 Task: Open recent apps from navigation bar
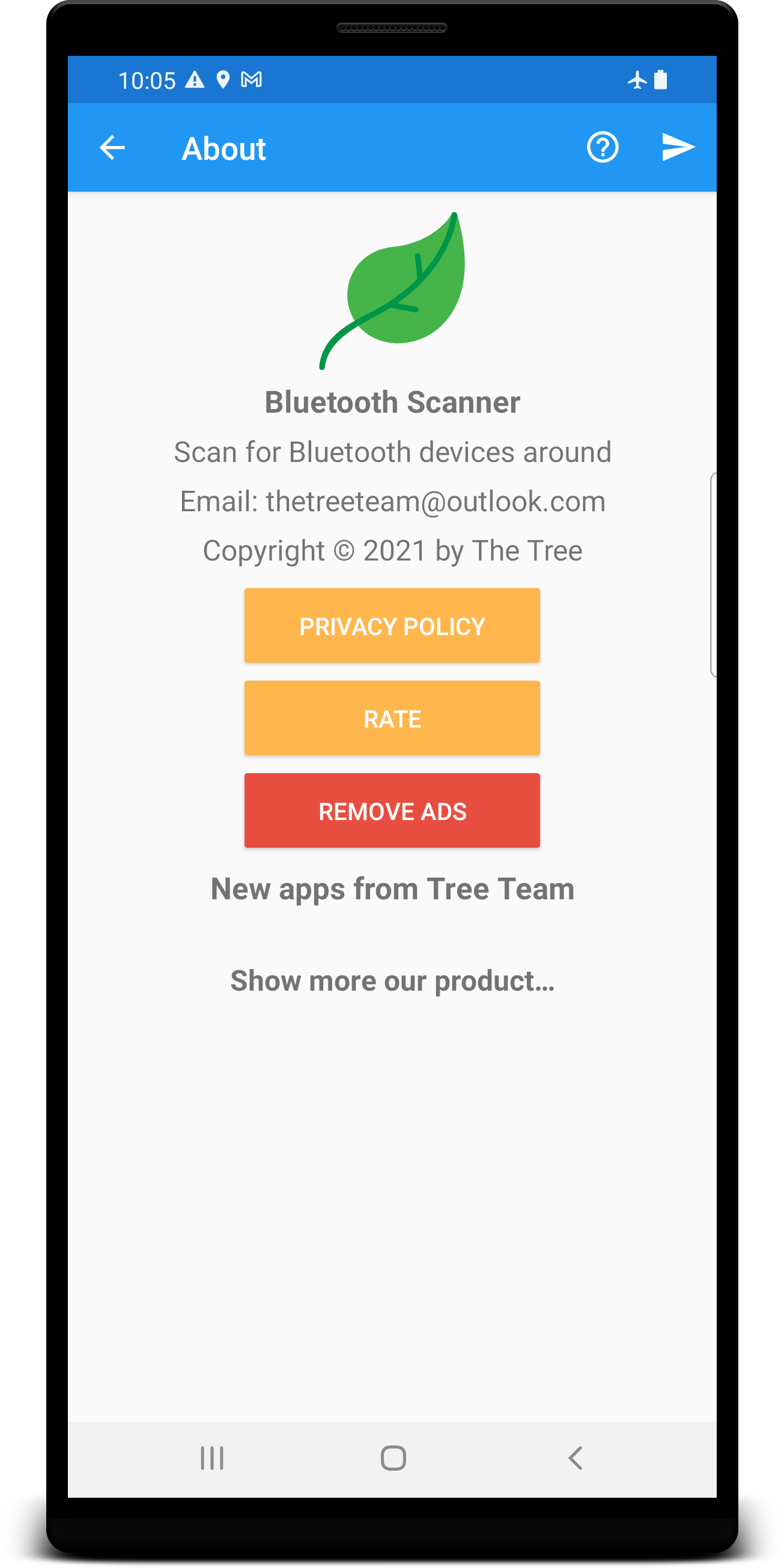[x=212, y=1458]
